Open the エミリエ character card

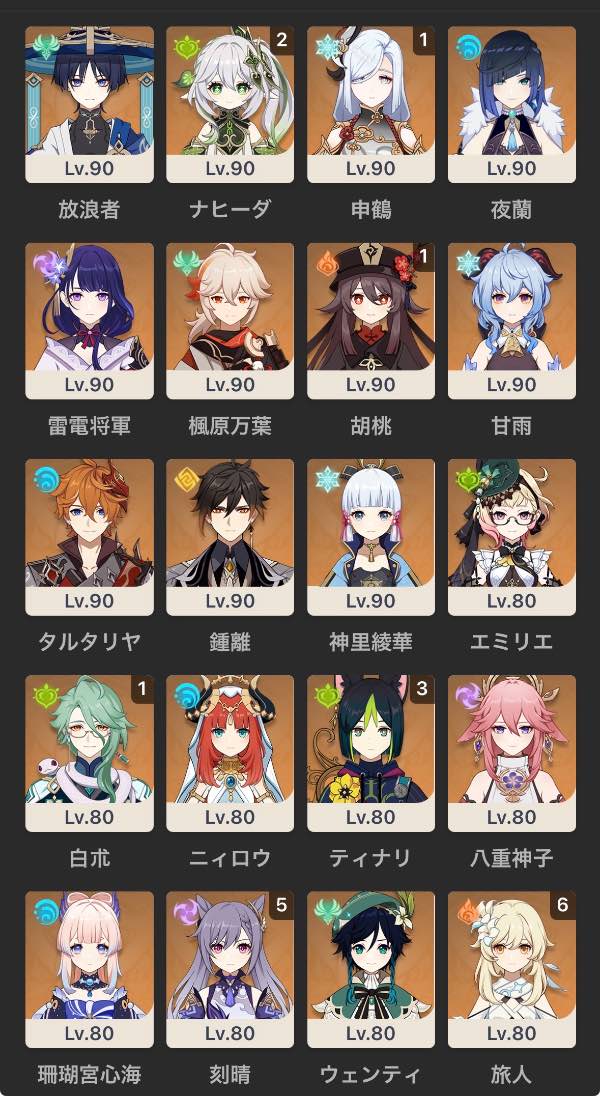point(512,537)
